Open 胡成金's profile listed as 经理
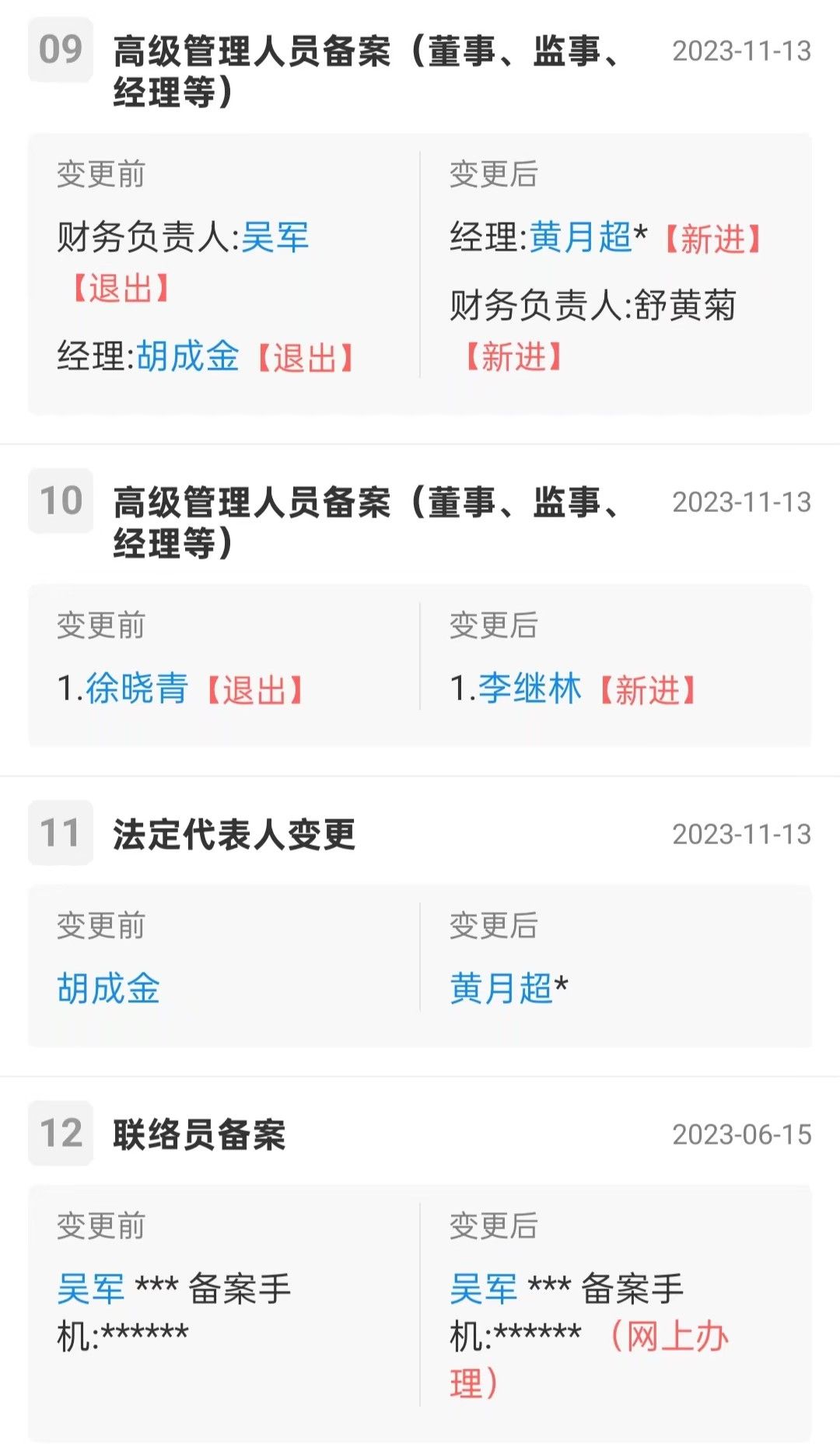The width and height of the screenshot is (840, 1444). pos(187,357)
